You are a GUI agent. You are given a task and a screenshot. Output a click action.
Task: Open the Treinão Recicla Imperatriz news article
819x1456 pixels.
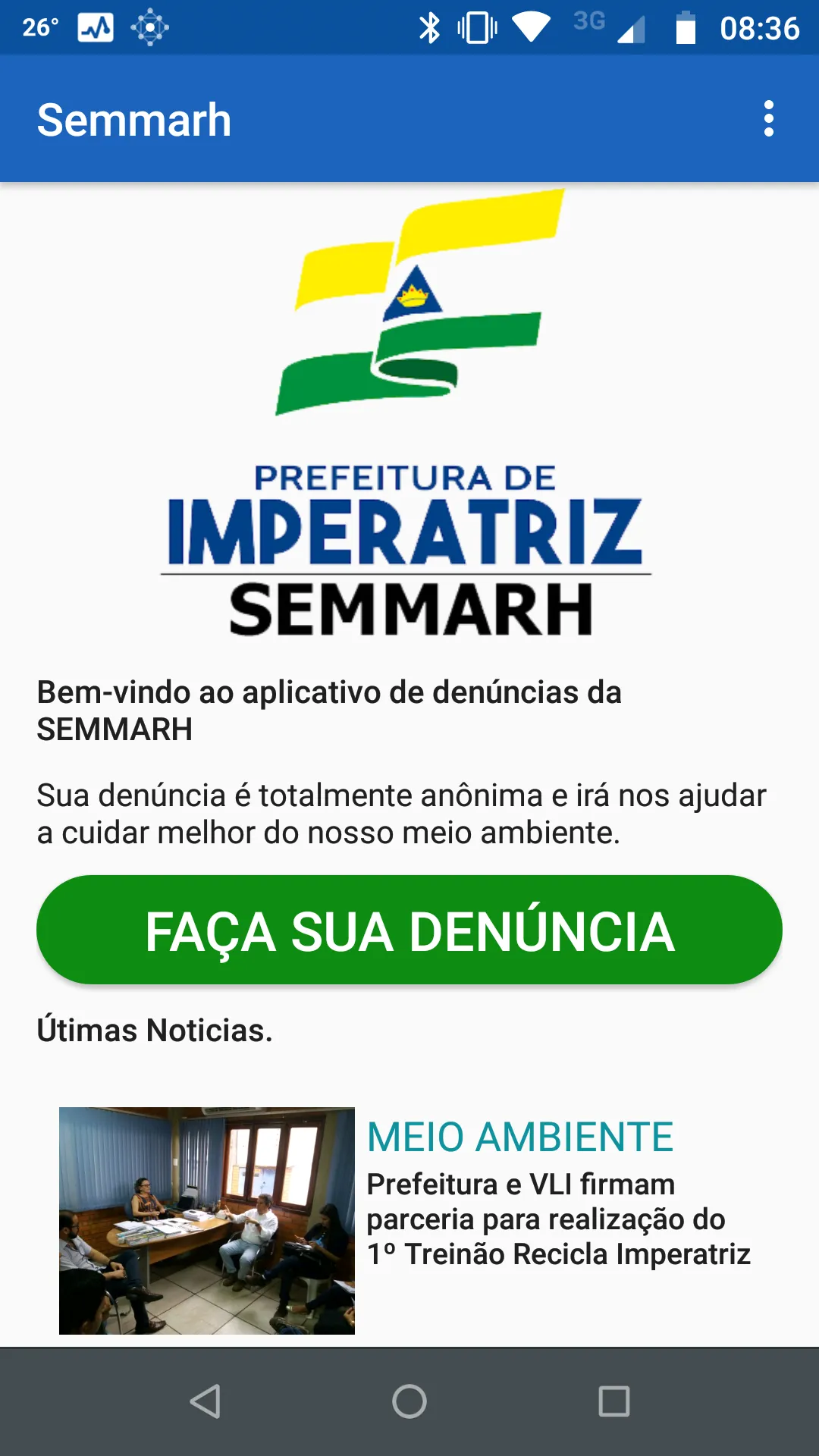click(x=558, y=1219)
